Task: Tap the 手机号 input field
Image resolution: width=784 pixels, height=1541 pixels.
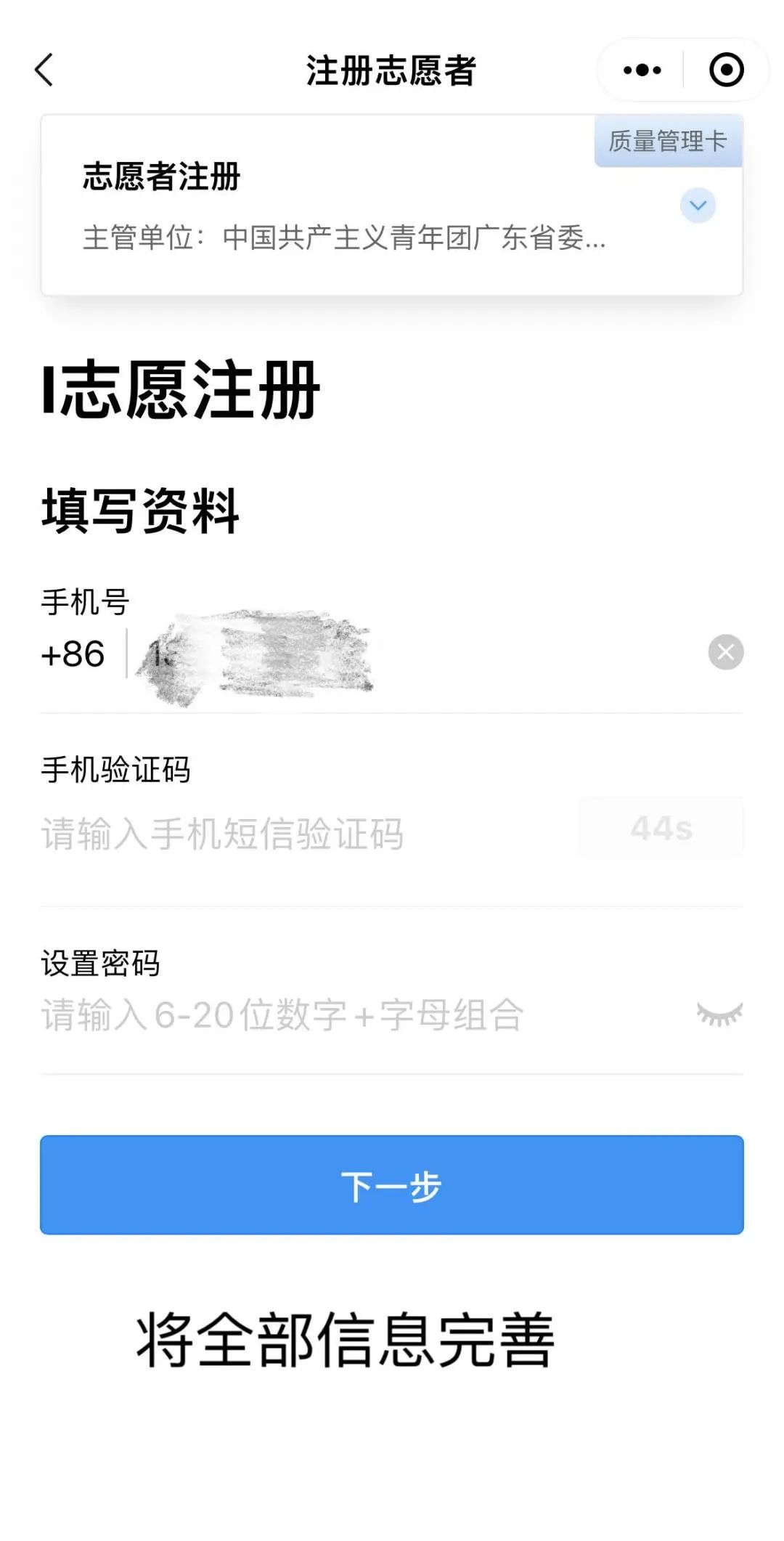Action: pos(414,653)
